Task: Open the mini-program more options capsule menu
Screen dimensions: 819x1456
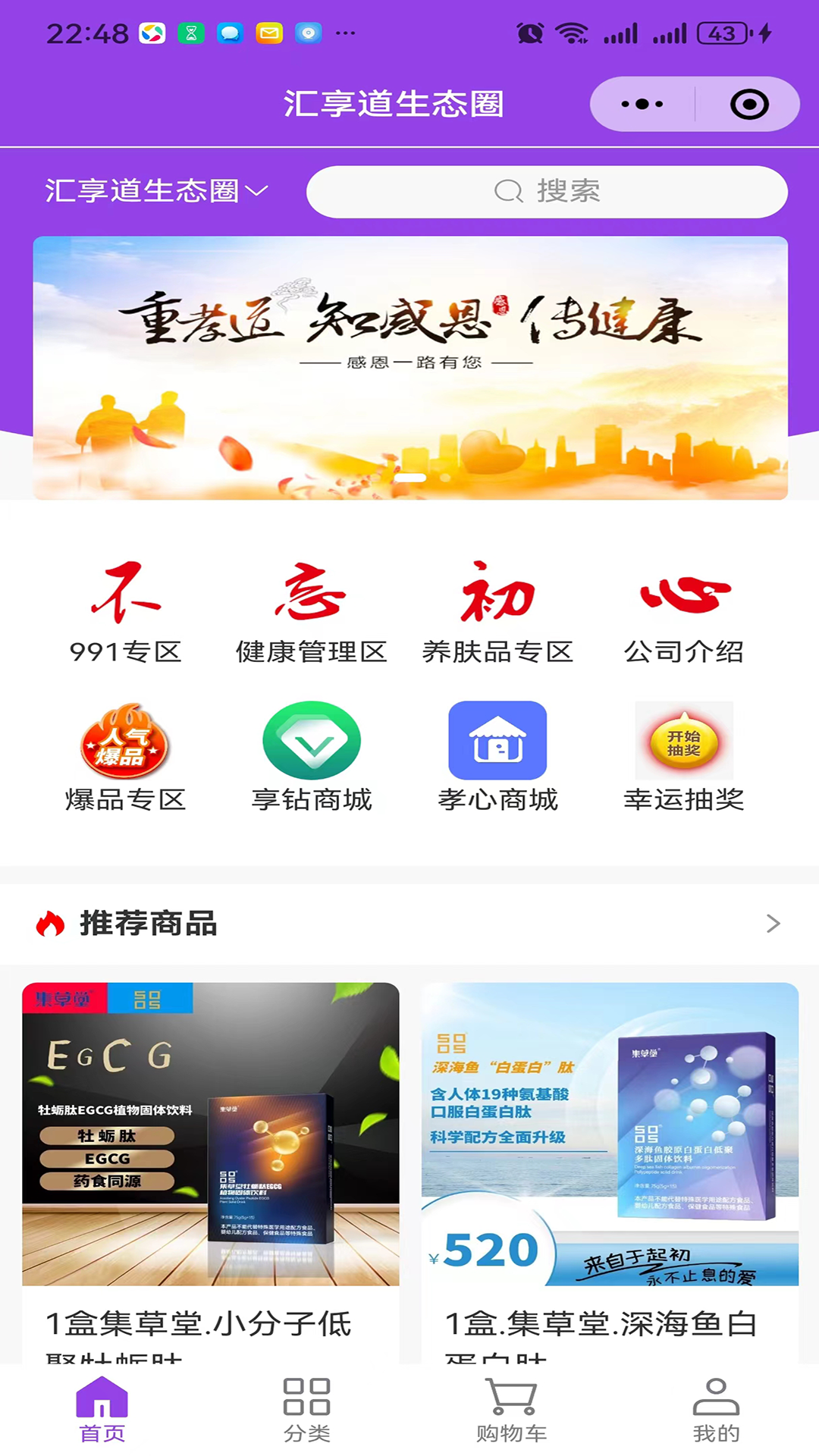Action: 641,104
